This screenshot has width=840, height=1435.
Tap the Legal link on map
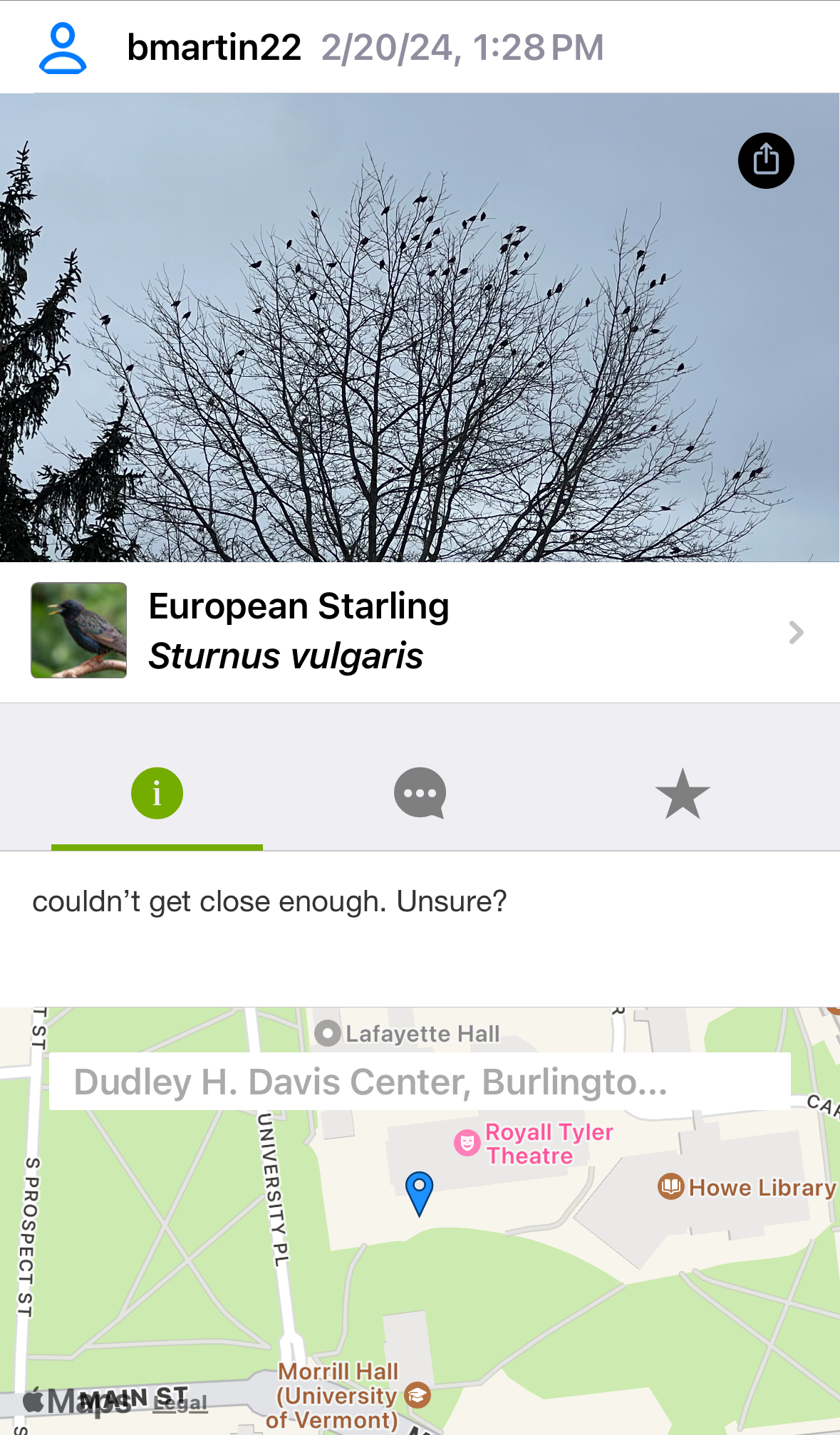[x=181, y=1402]
